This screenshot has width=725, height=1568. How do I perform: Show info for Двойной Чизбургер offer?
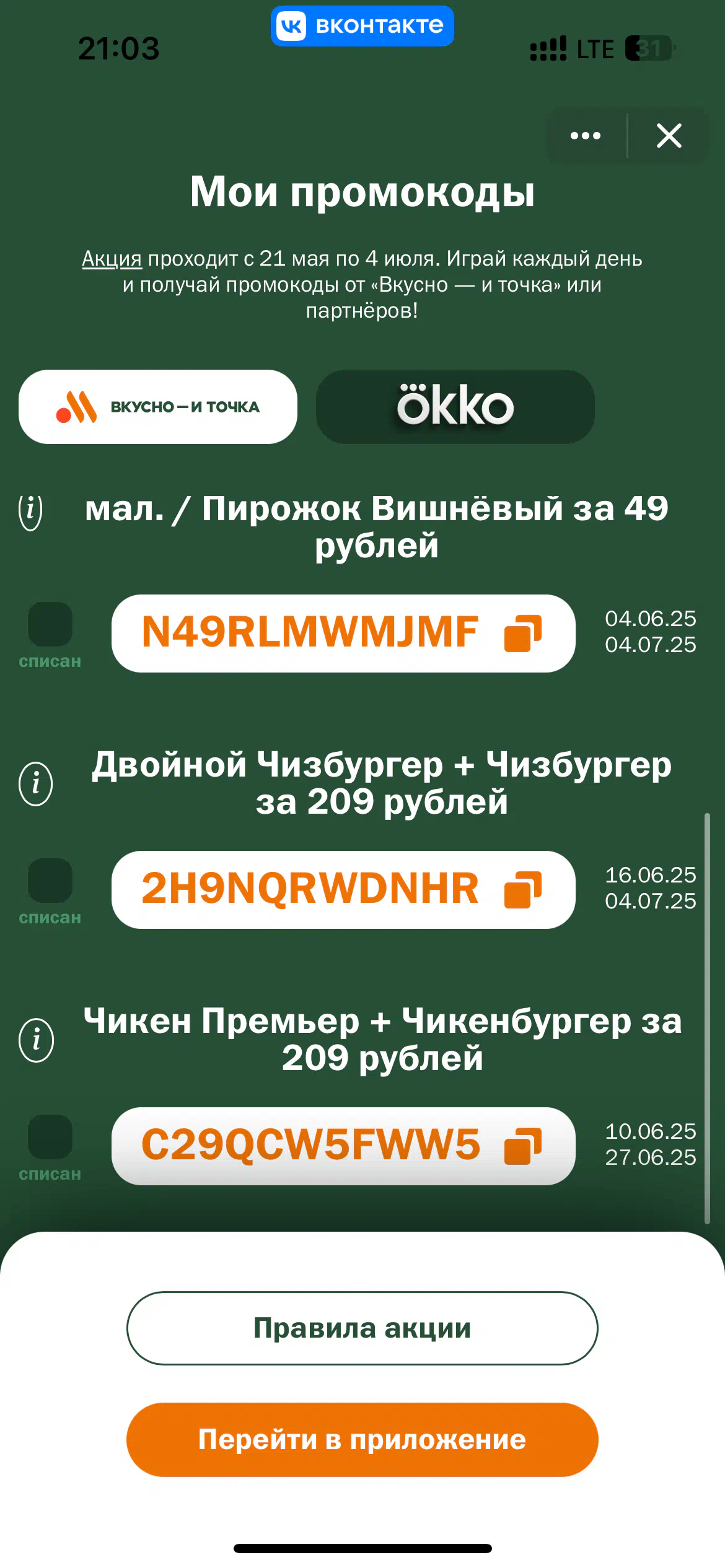(36, 783)
